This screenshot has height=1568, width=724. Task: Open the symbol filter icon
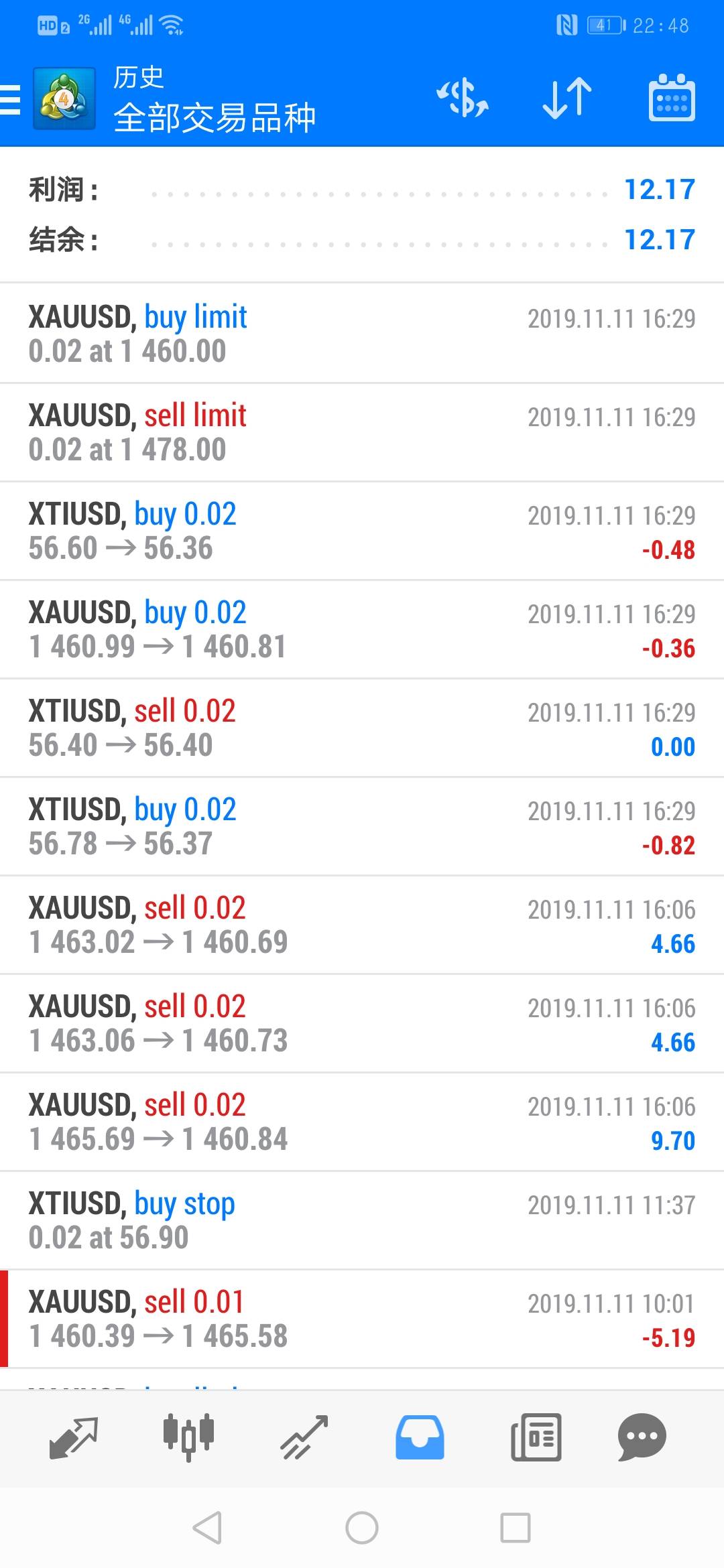click(x=463, y=99)
